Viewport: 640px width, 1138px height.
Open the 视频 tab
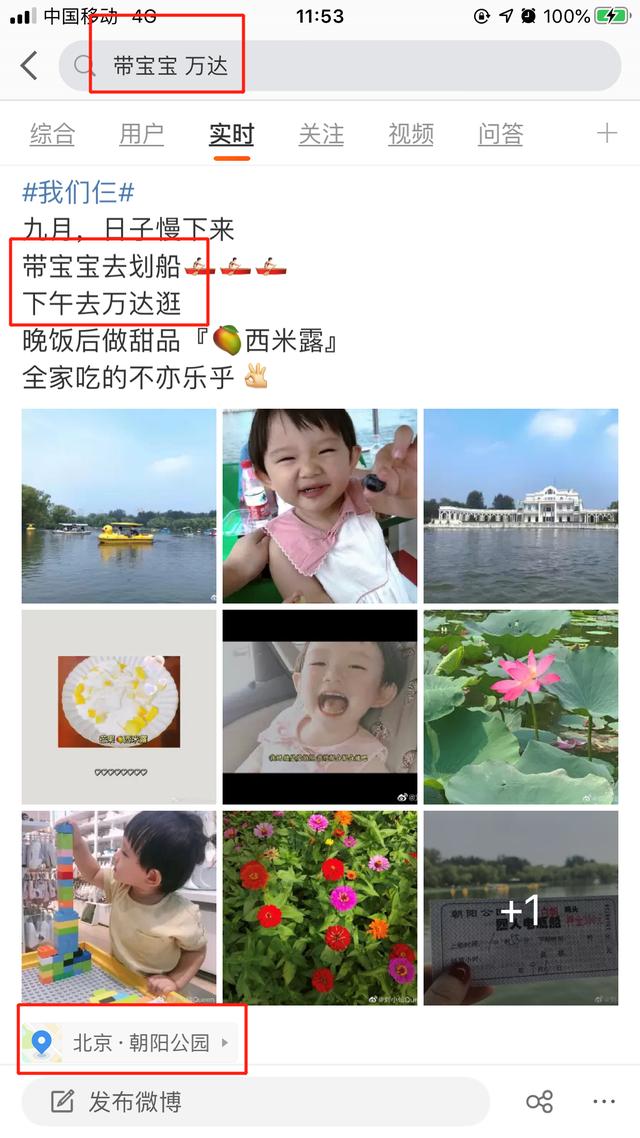(411, 134)
